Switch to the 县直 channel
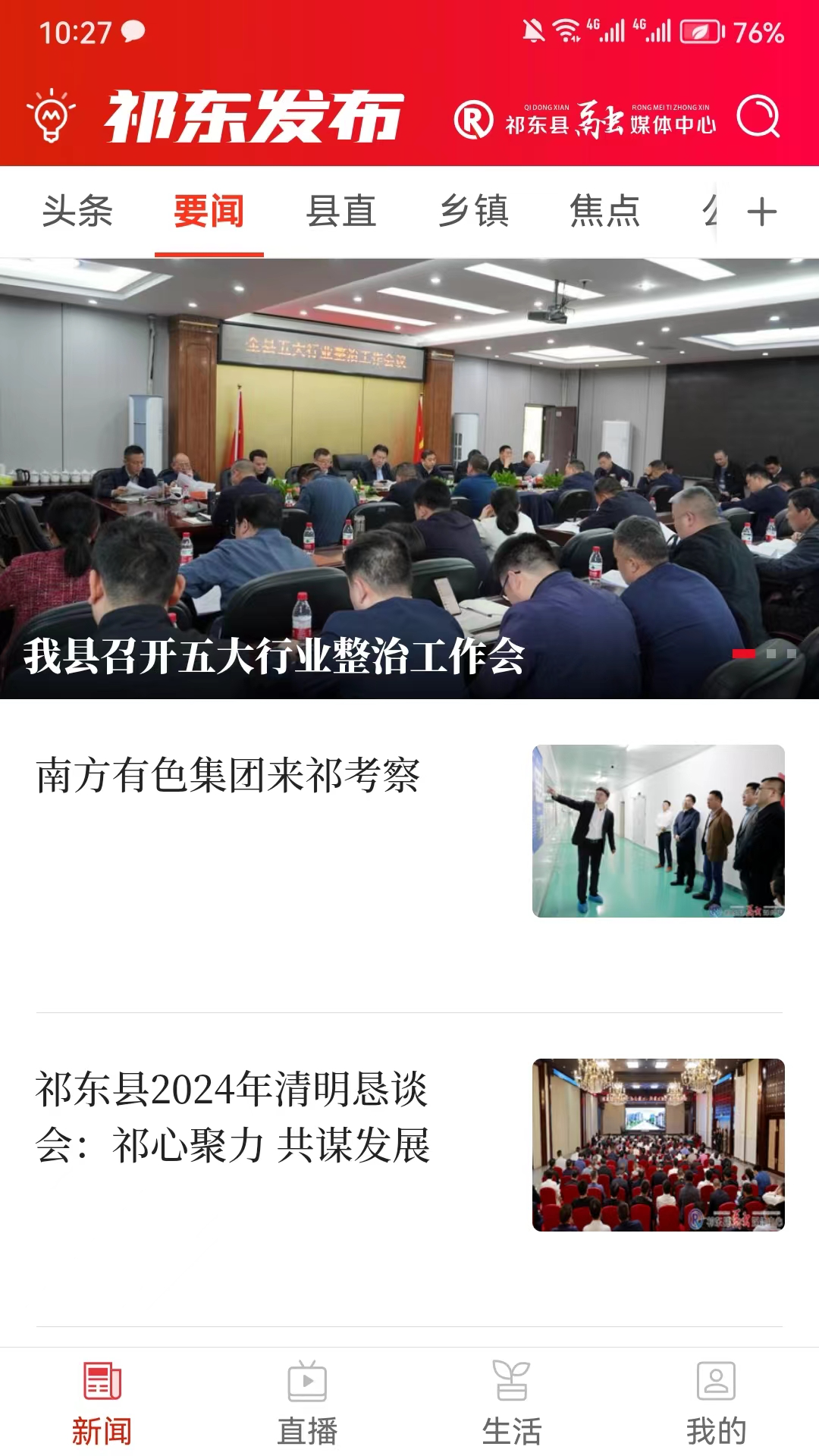Viewport: 819px width, 1456px height. point(341,212)
